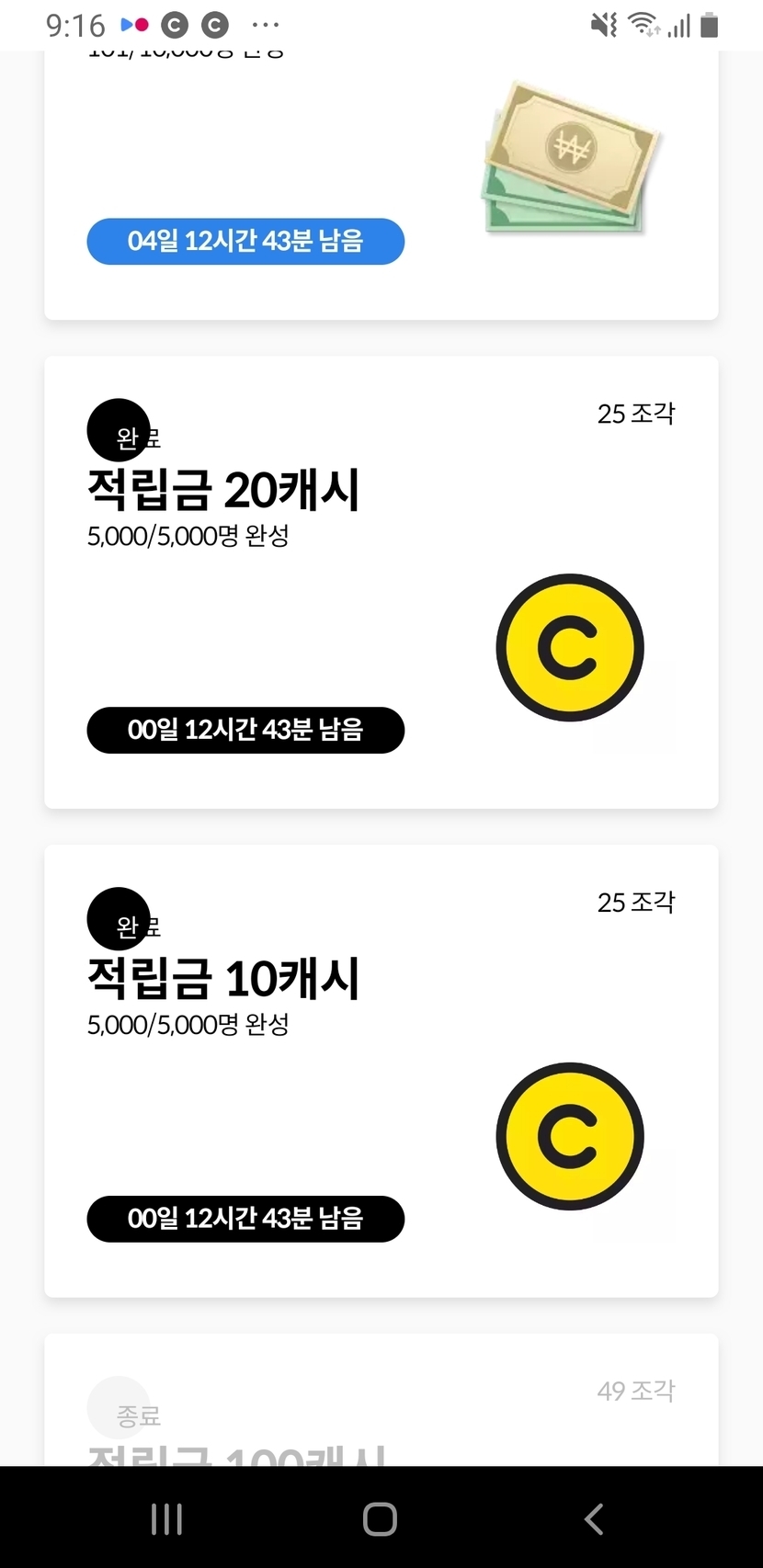Open the 04일 12시간 43분 남음 cash reward card
763x1568 pixels.
tap(381, 184)
